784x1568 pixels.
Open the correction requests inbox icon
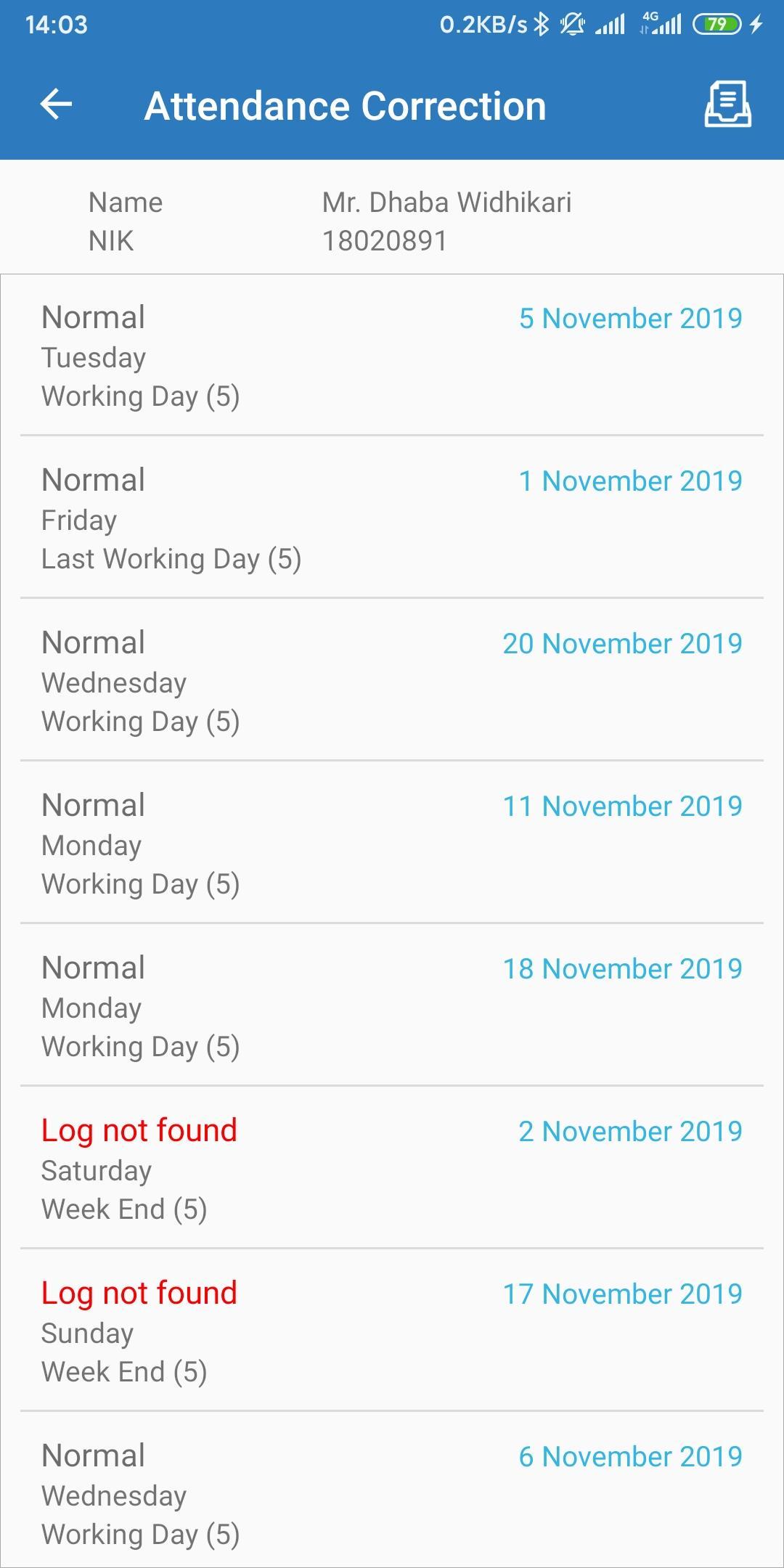click(x=727, y=105)
